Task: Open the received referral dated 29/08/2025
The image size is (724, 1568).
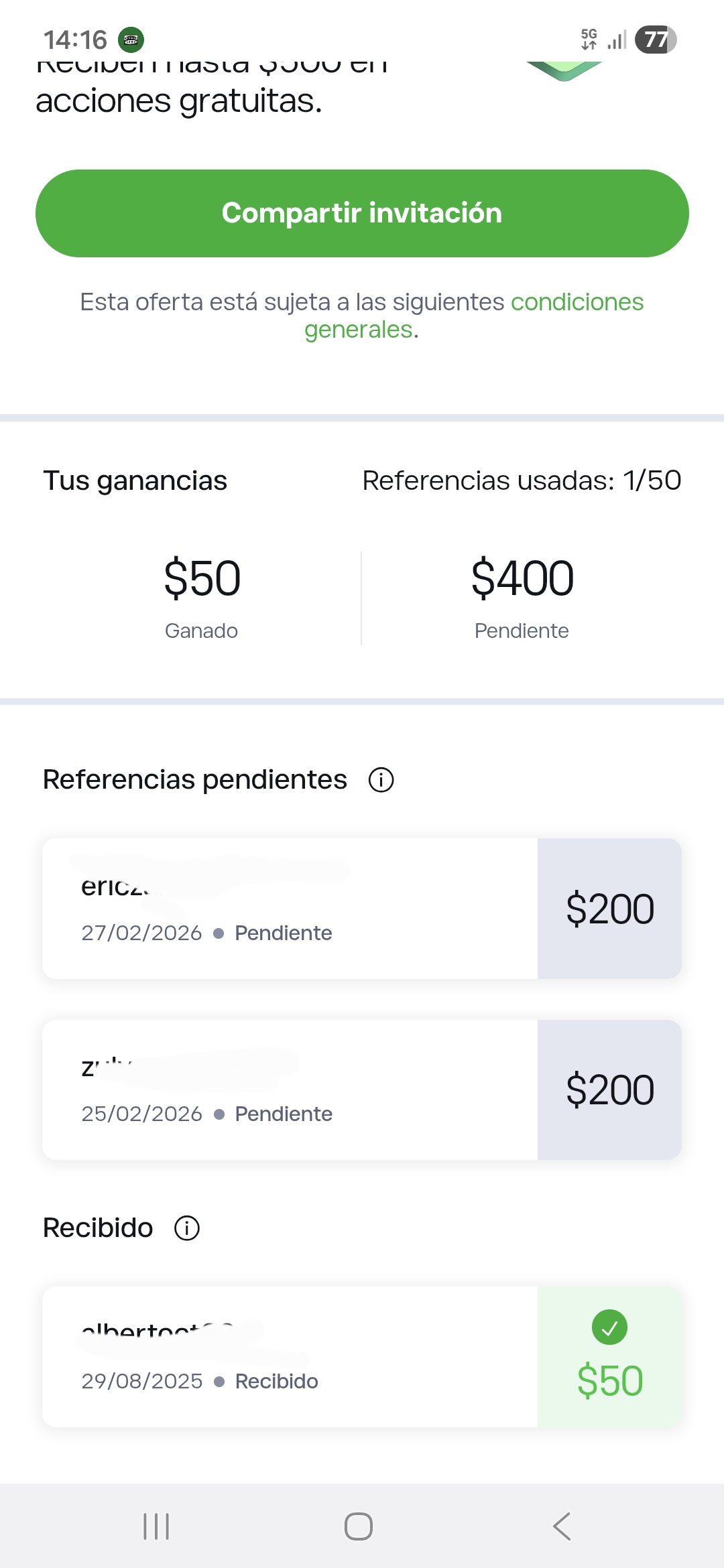Action: 290,1357
